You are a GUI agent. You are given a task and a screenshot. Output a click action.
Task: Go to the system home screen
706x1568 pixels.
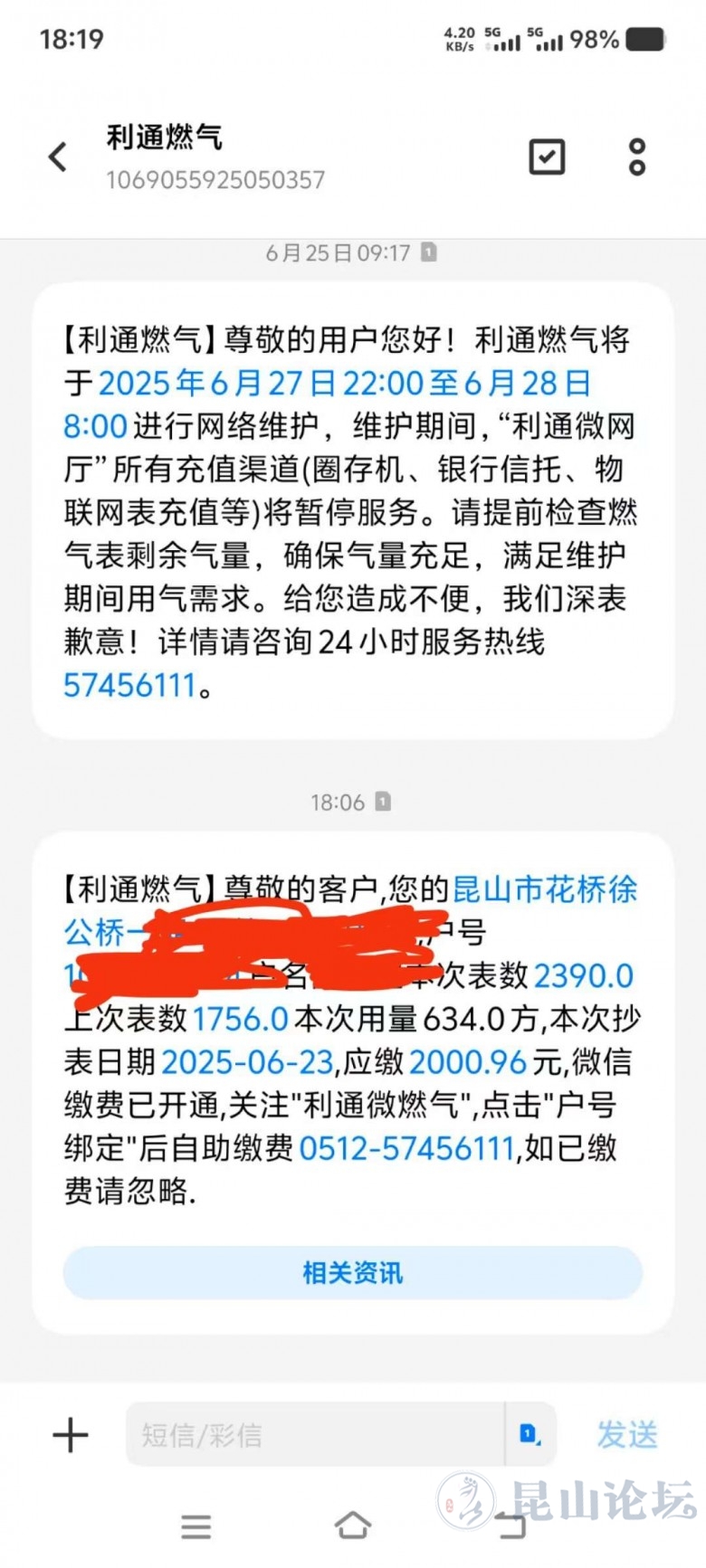tap(352, 1525)
